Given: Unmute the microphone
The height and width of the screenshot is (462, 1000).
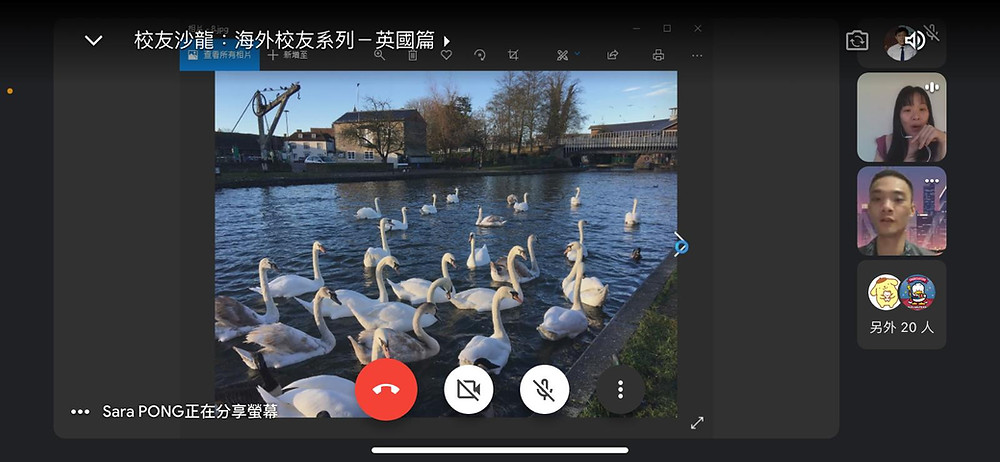Looking at the screenshot, I should [x=544, y=389].
